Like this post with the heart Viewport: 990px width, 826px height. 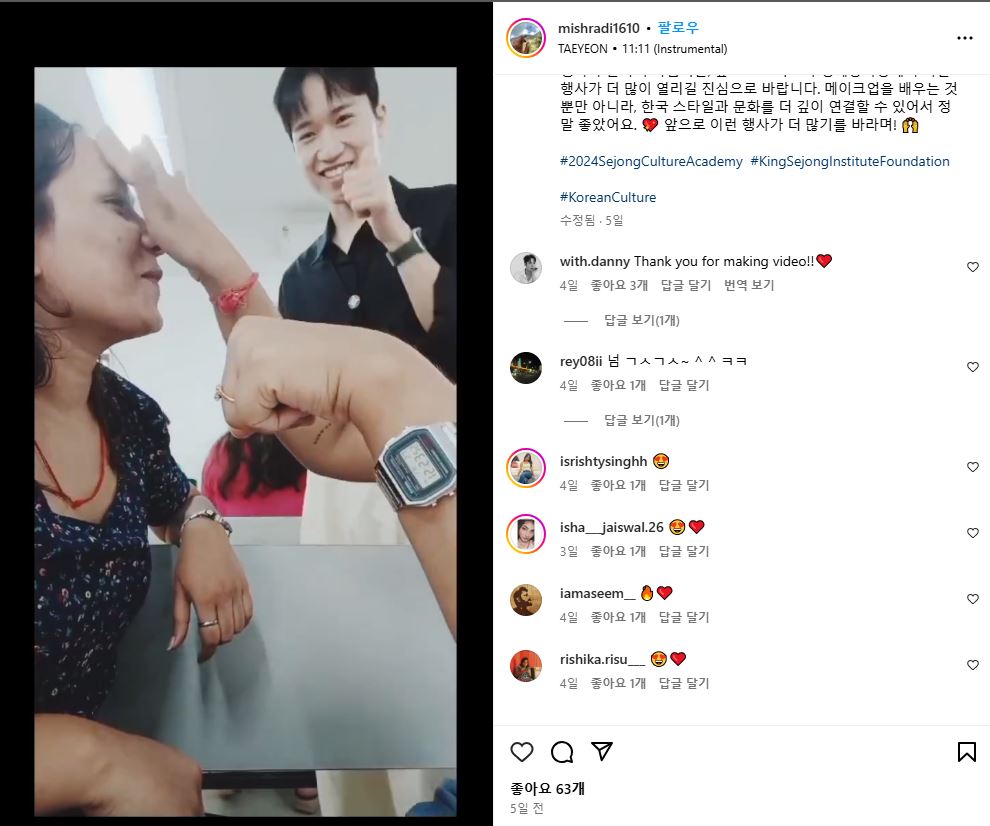pyautogui.click(x=522, y=752)
